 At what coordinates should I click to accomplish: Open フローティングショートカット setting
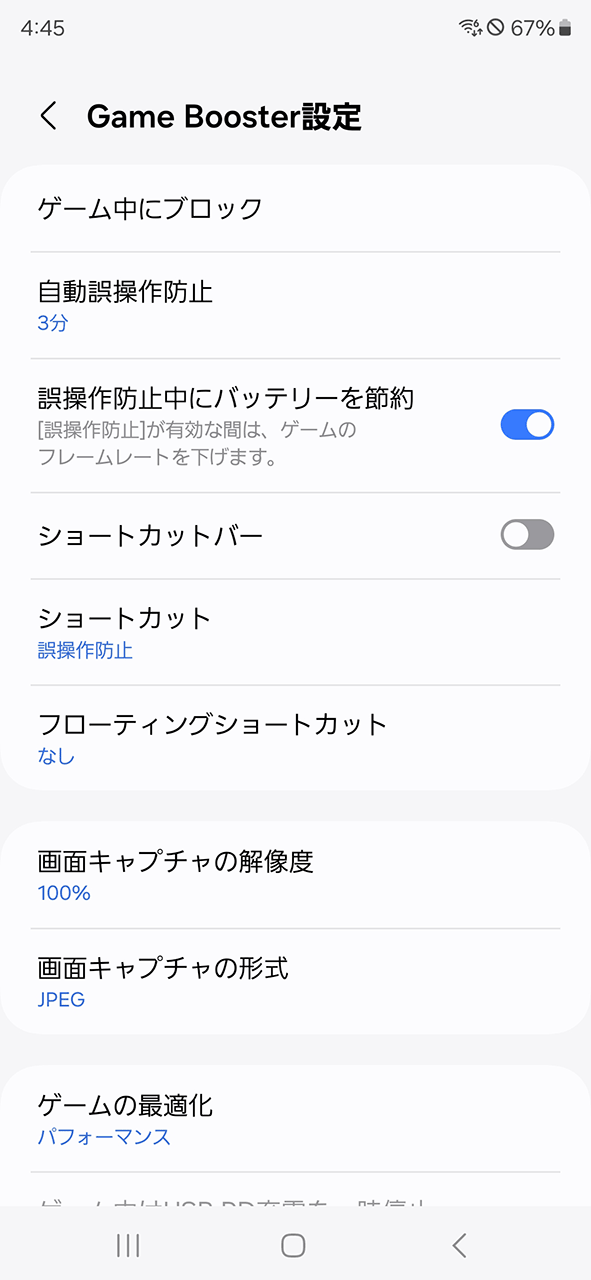pos(295,738)
